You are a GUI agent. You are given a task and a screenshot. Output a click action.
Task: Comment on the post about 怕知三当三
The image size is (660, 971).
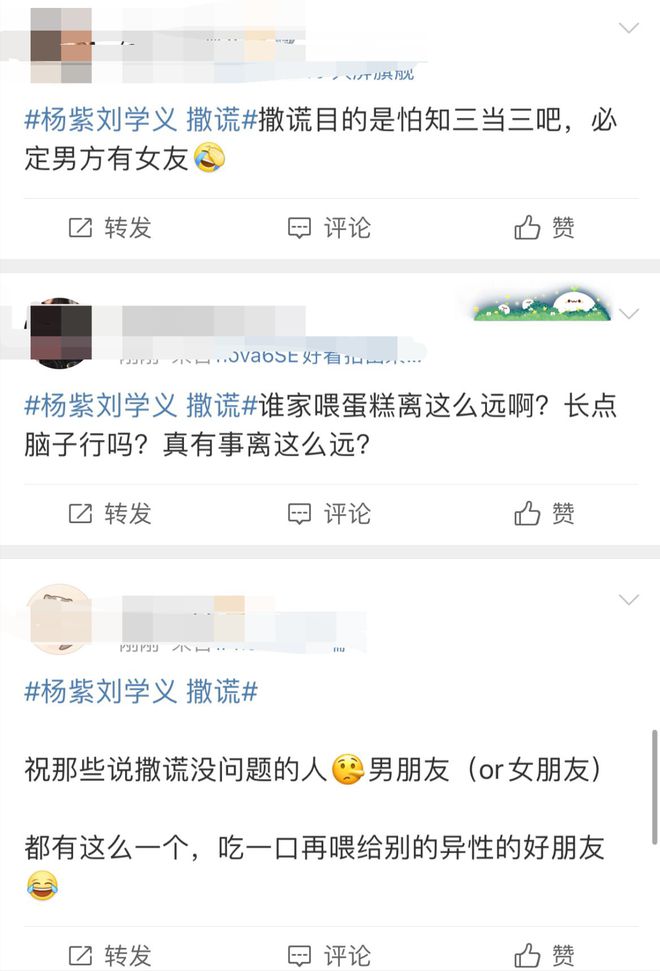tap(329, 228)
